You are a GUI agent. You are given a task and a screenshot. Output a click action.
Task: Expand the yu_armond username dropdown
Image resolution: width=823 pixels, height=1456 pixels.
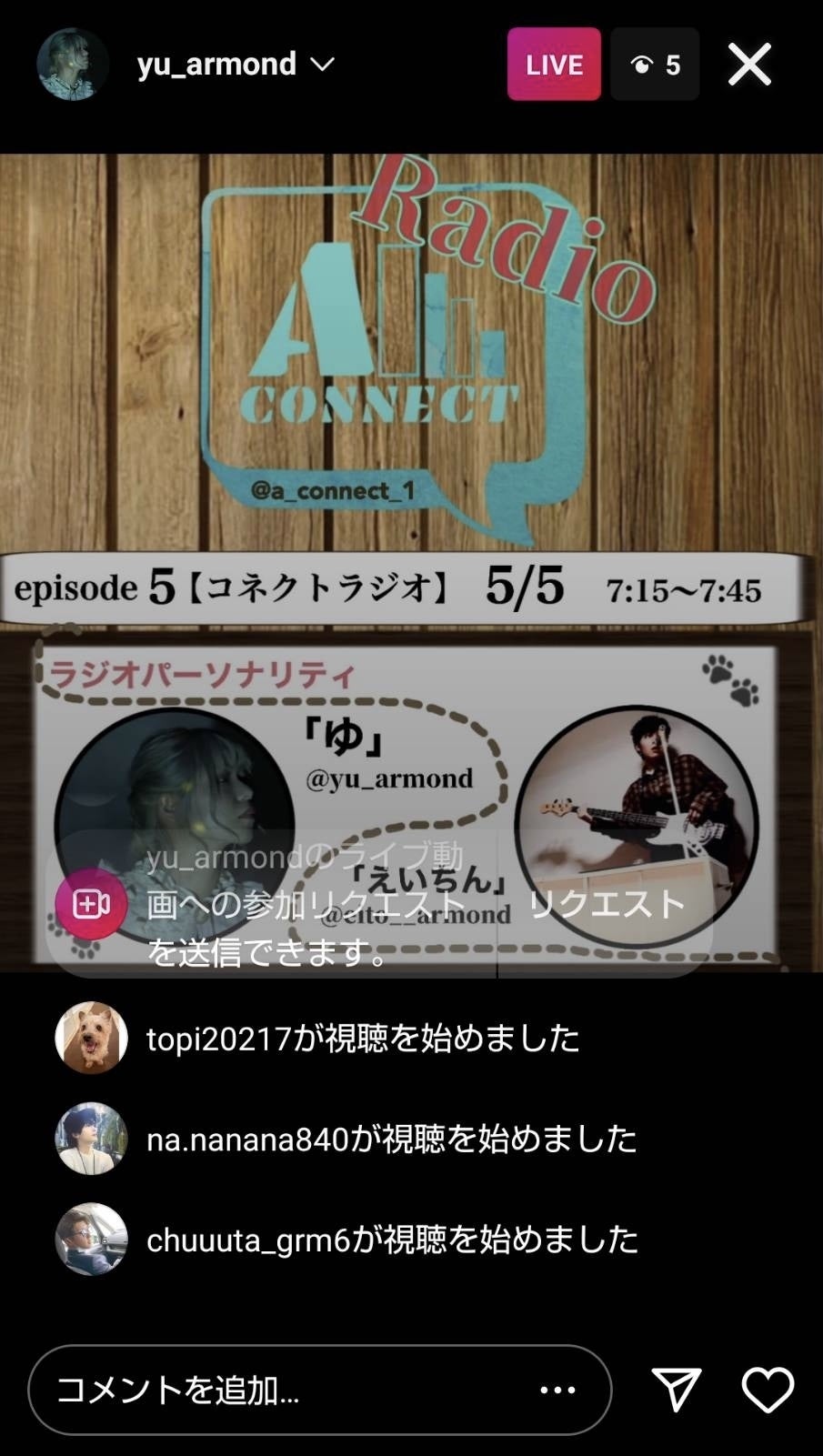point(322,65)
